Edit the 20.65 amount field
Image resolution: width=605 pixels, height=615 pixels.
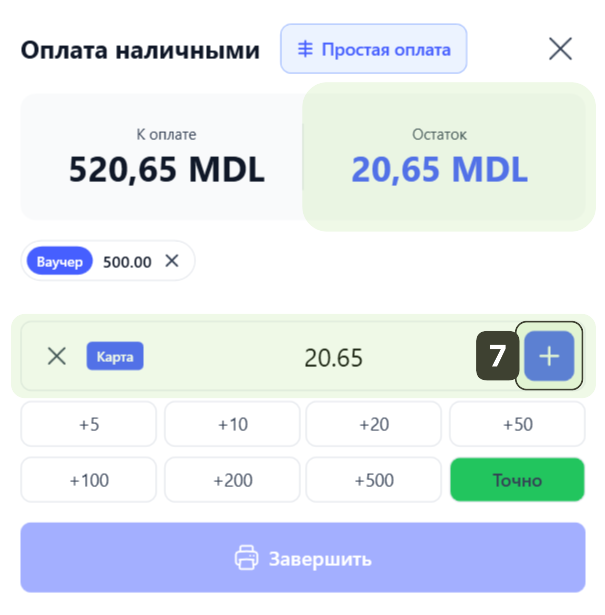tap(333, 357)
